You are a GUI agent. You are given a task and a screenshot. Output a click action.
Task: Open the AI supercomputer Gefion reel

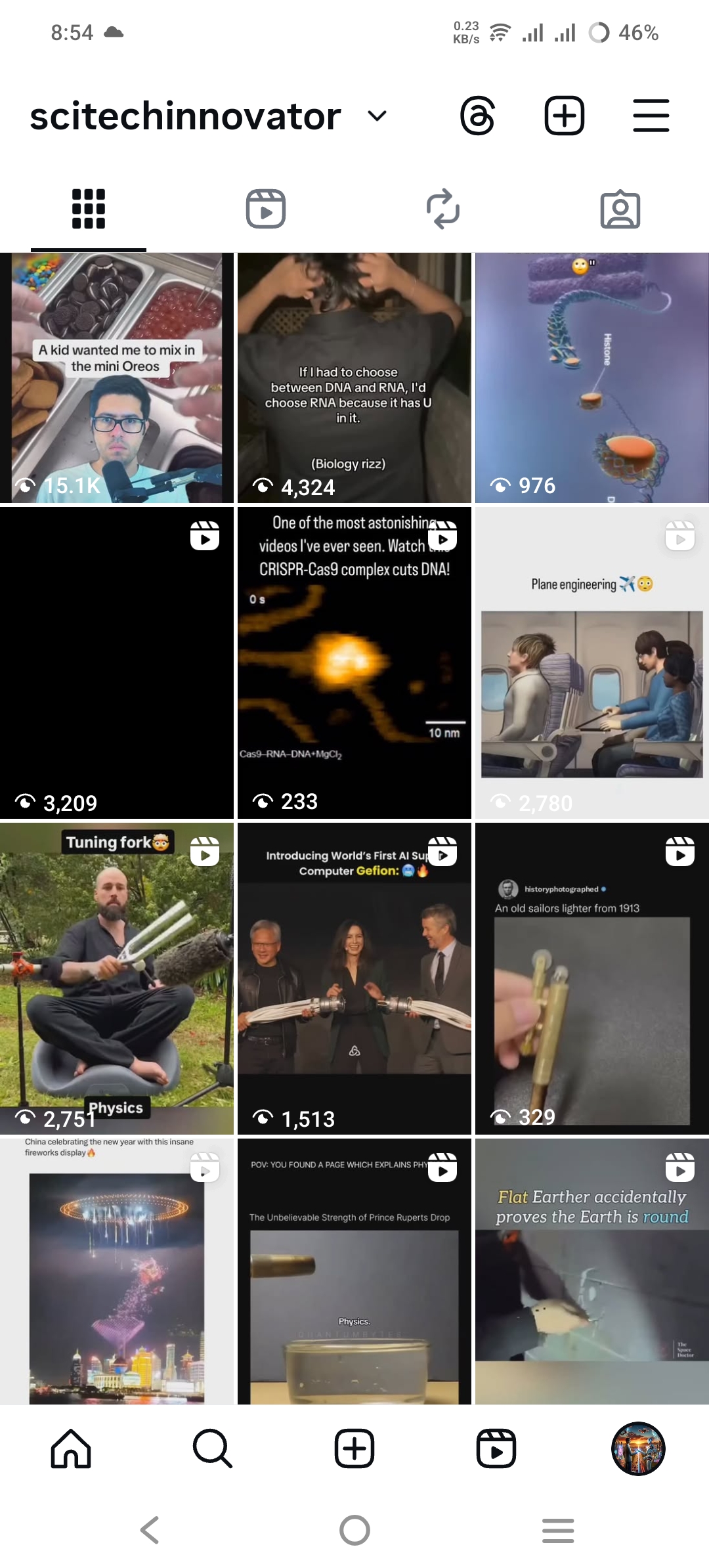pyautogui.click(x=354, y=978)
